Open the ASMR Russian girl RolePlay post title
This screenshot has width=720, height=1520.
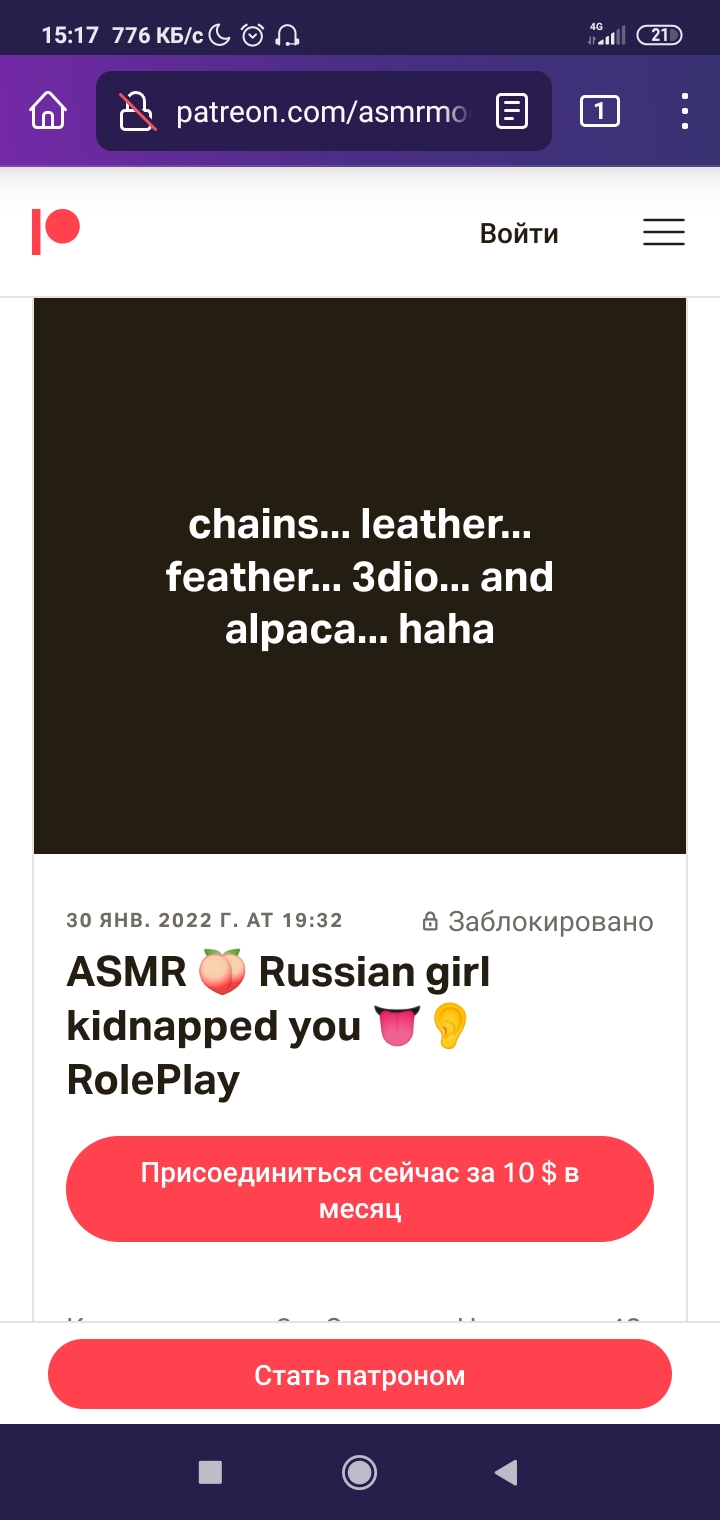[278, 1026]
